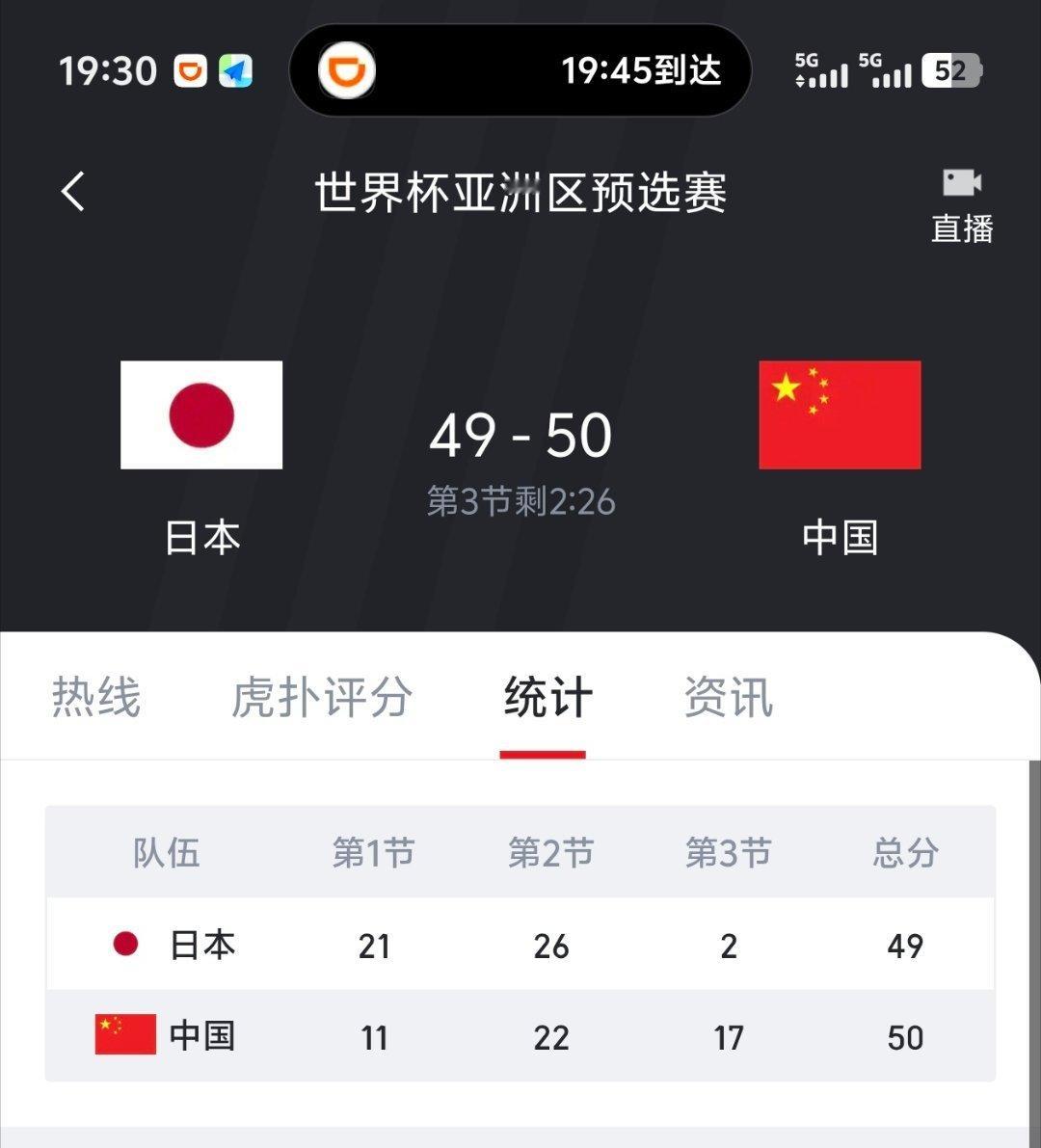
Task: Tap the 世界杯亚洲区预选赛 title
Action: [x=521, y=193]
